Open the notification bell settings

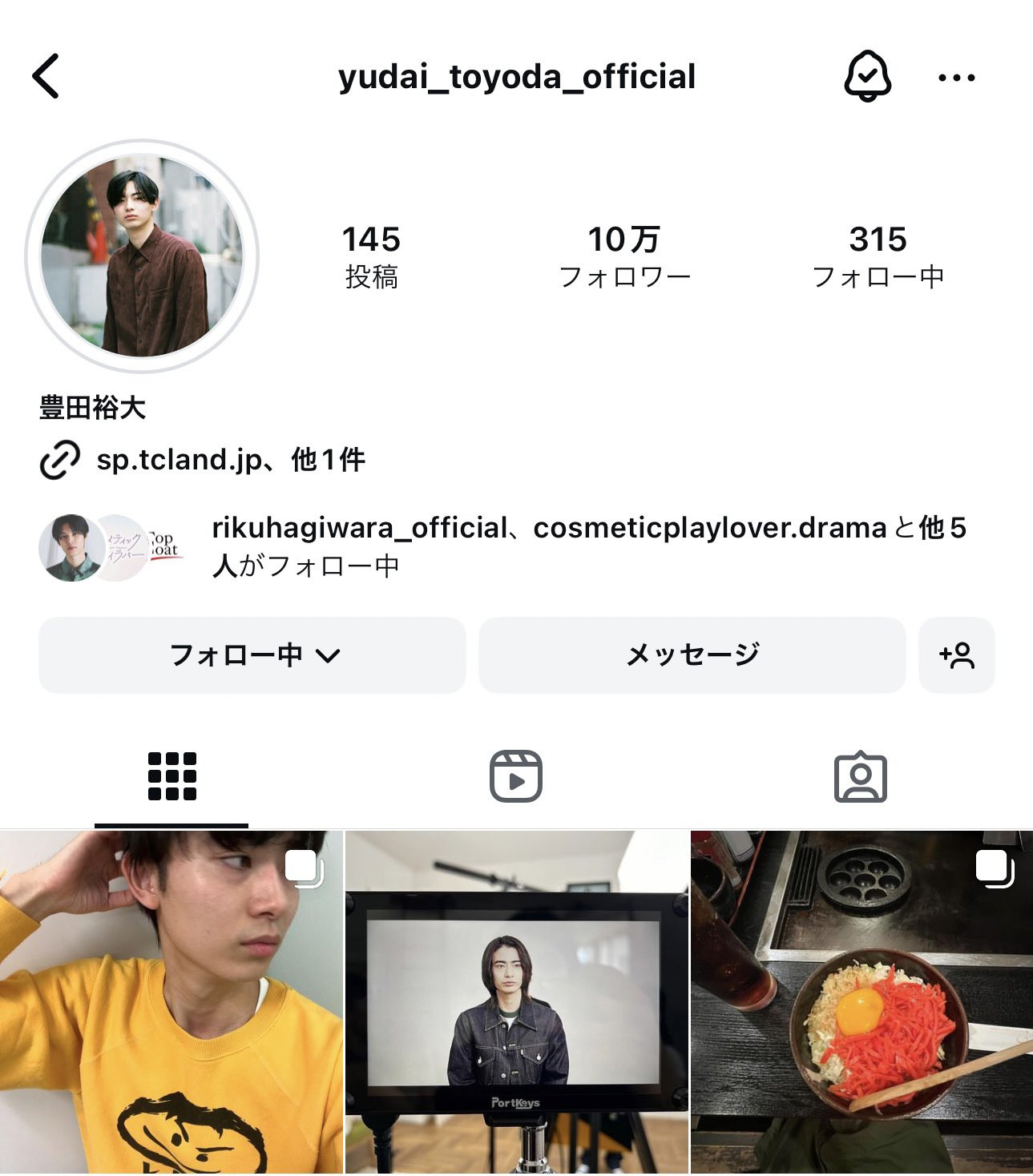click(x=867, y=76)
